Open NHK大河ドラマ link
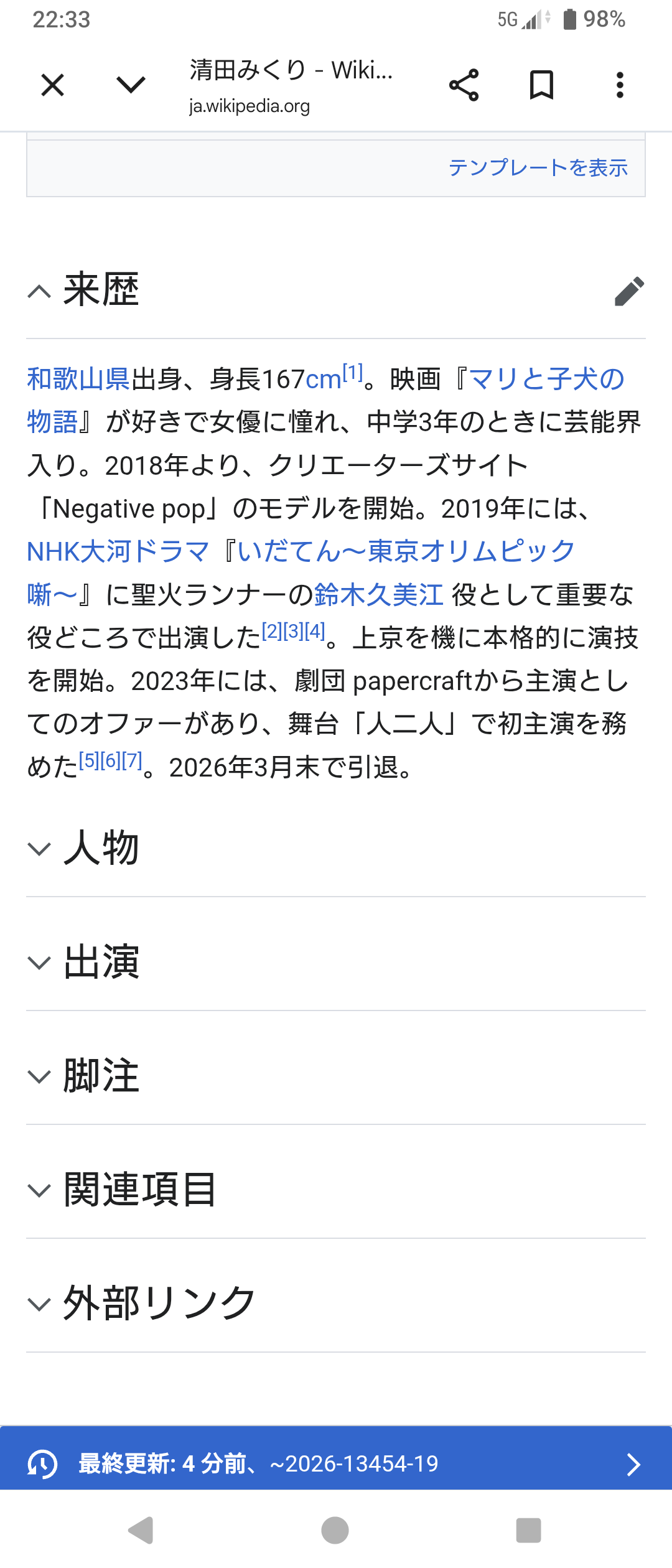 click(118, 552)
